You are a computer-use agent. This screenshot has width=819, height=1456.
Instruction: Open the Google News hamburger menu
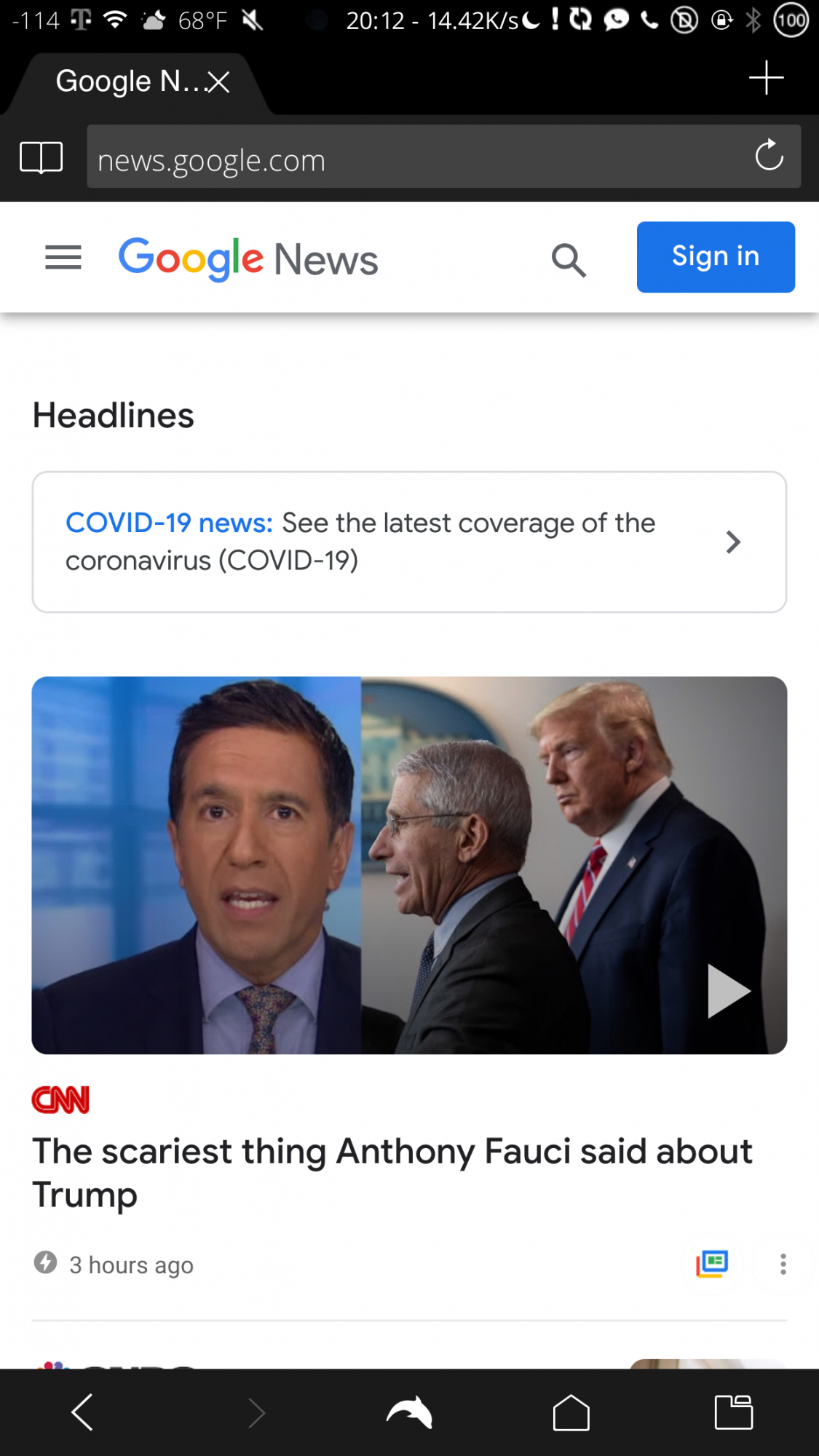(x=63, y=258)
